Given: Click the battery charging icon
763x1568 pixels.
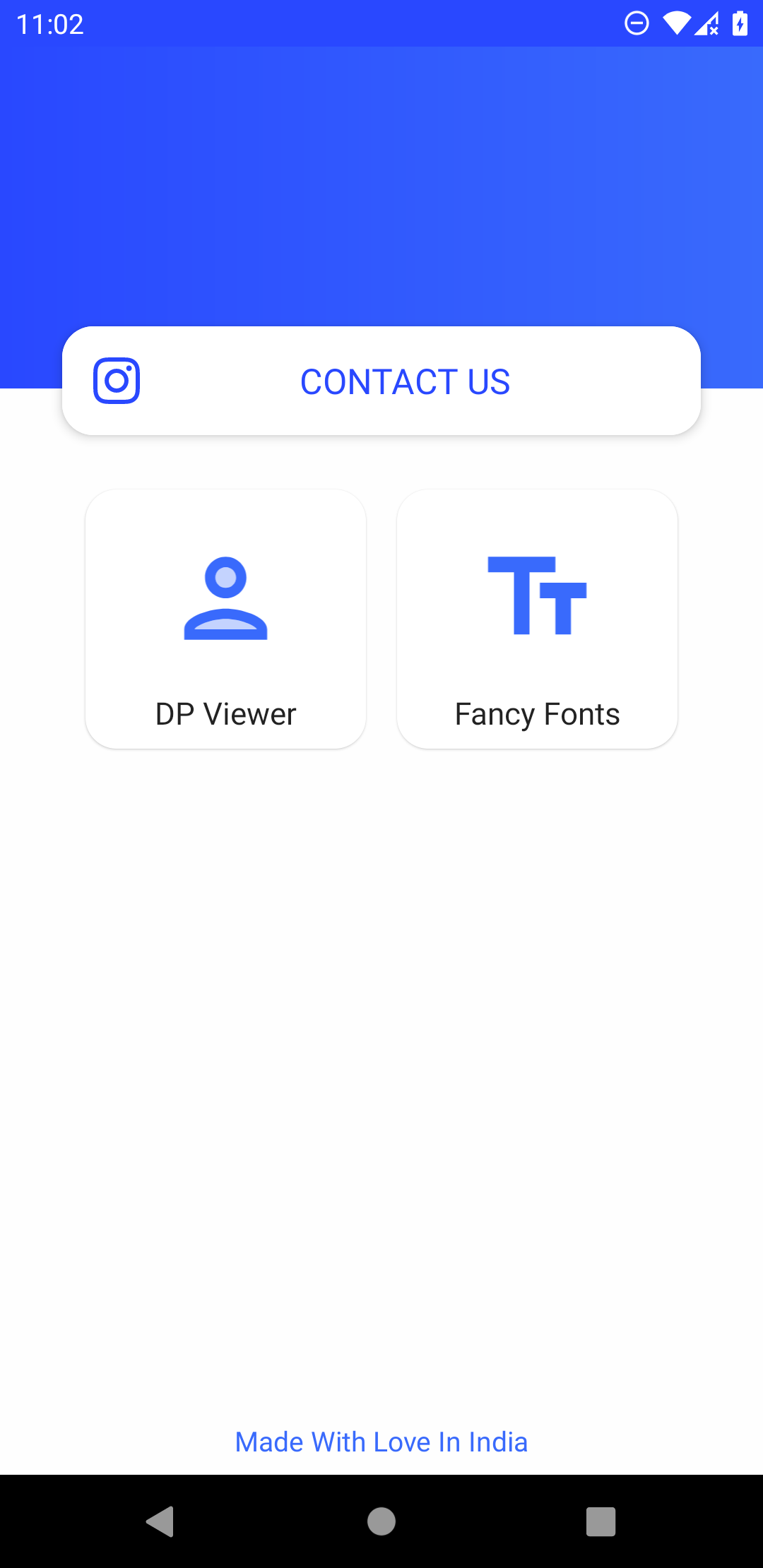Looking at the screenshot, I should click(740, 24).
